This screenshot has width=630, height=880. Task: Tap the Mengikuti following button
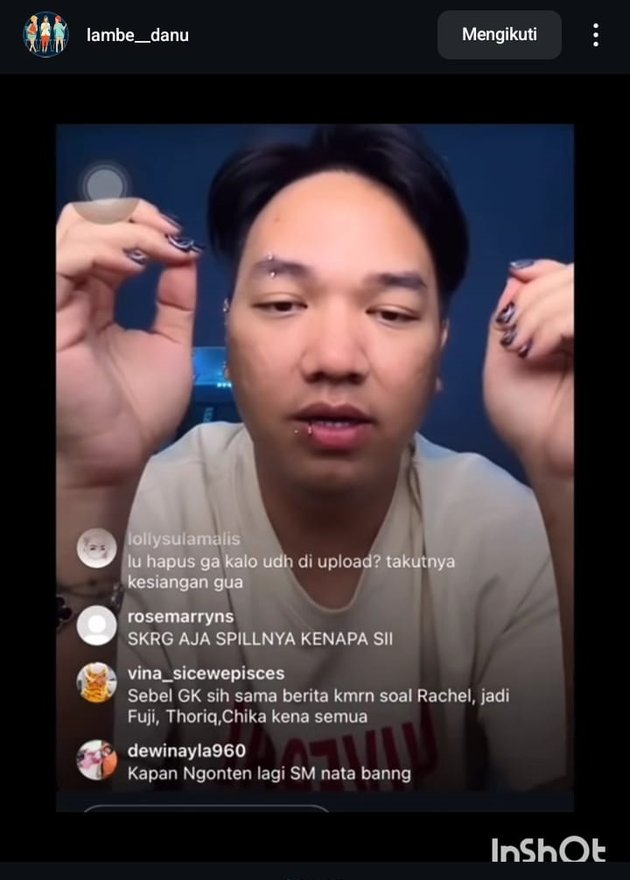pyautogui.click(x=499, y=35)
